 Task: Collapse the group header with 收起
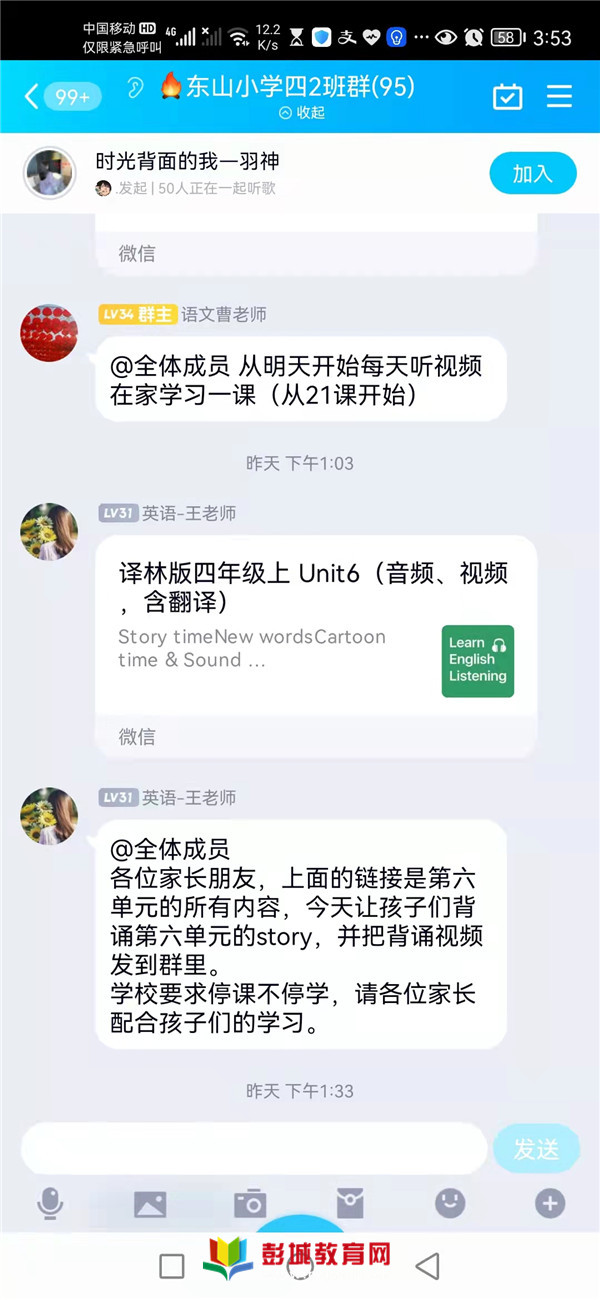301,113
